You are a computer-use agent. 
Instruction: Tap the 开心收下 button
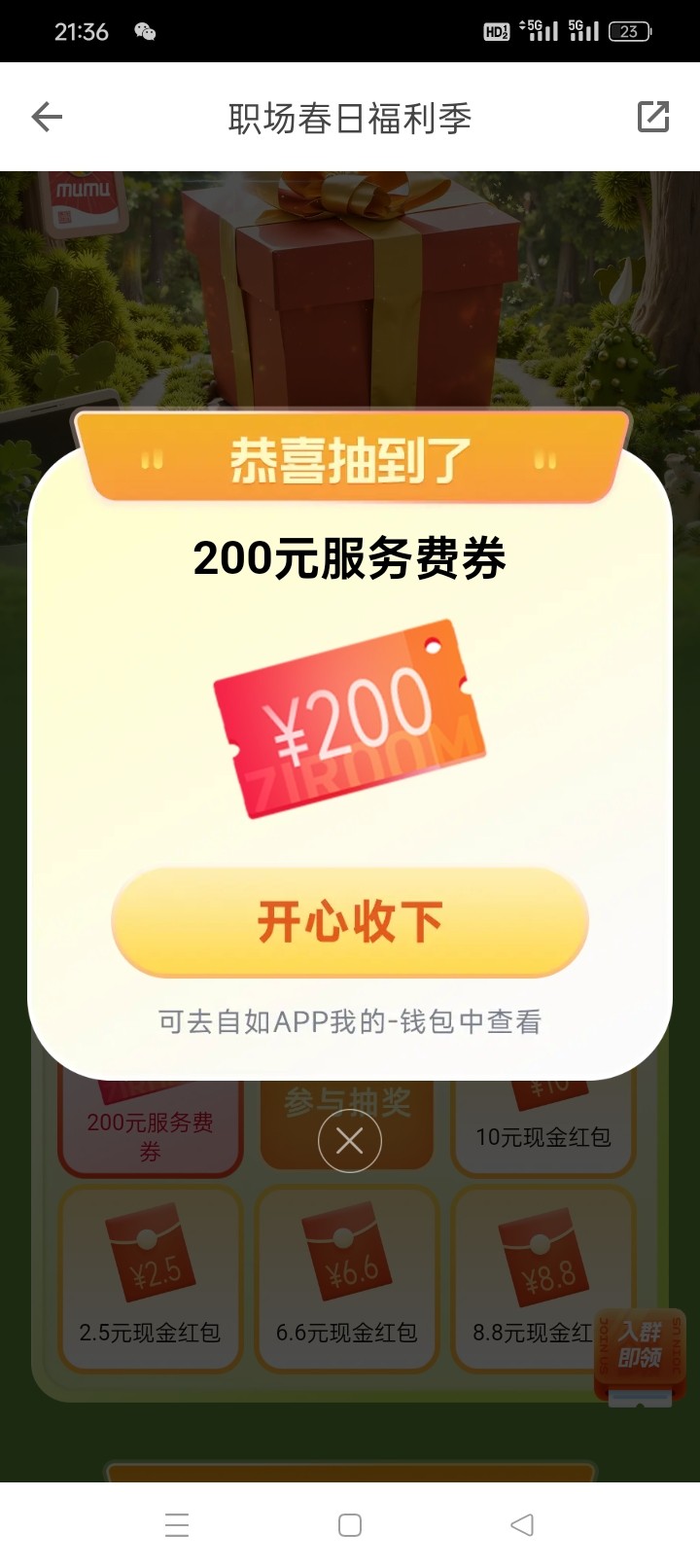[350, 922]
